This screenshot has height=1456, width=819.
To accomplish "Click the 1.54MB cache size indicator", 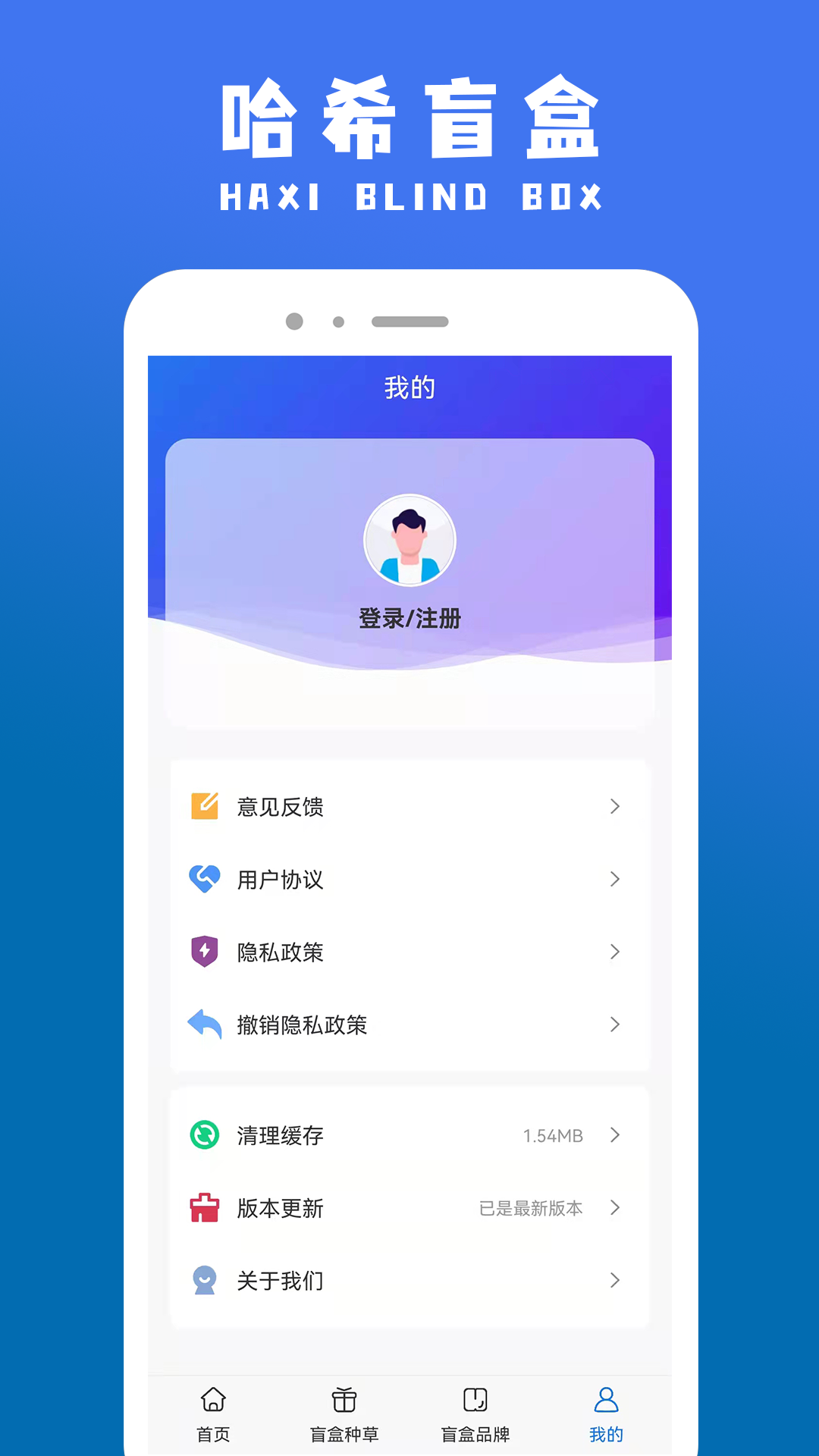I will (x=552, y=1135).
